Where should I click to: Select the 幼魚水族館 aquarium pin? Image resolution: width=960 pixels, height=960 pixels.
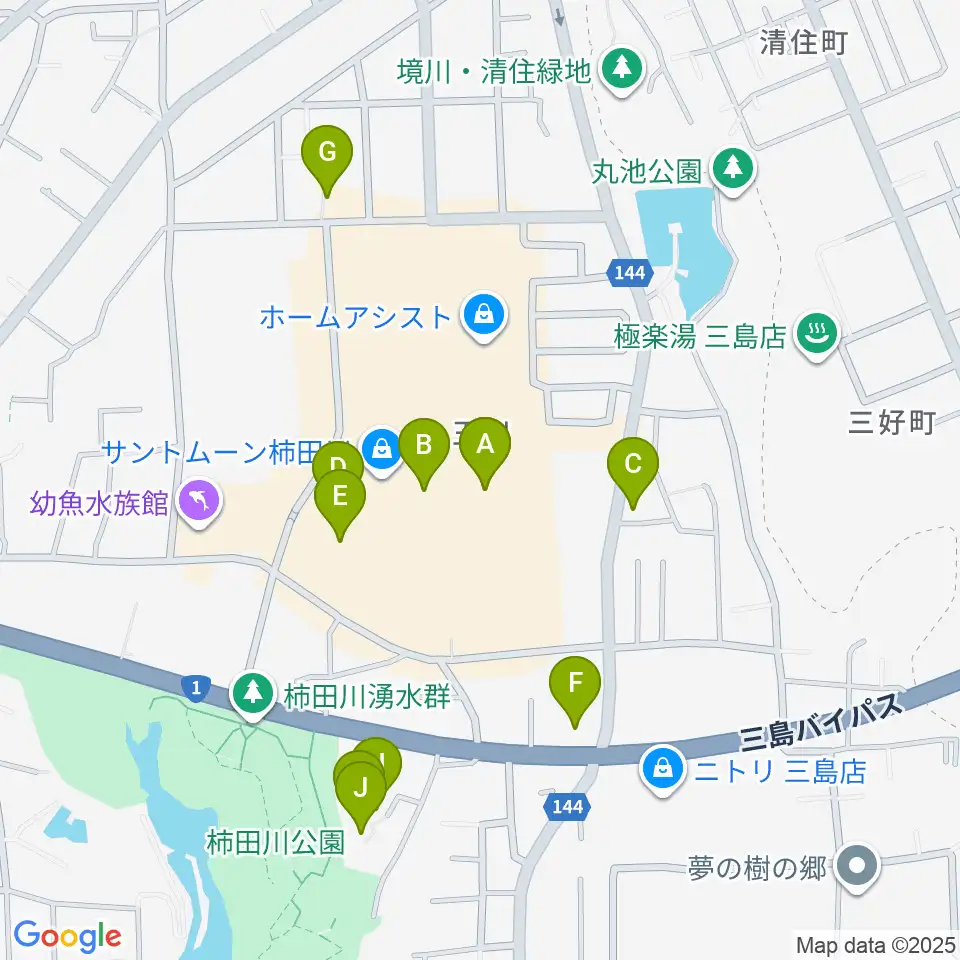coord(200,502)
